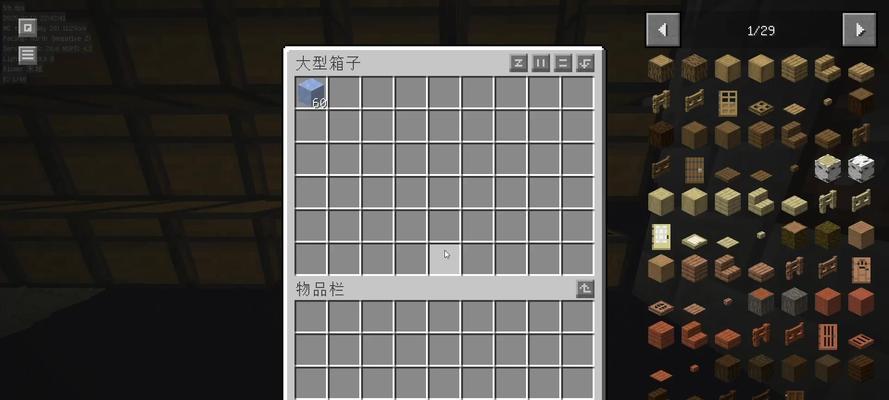Select the oak log first in item list
This screenshot has height=400, width=889.
coord(661,68)
